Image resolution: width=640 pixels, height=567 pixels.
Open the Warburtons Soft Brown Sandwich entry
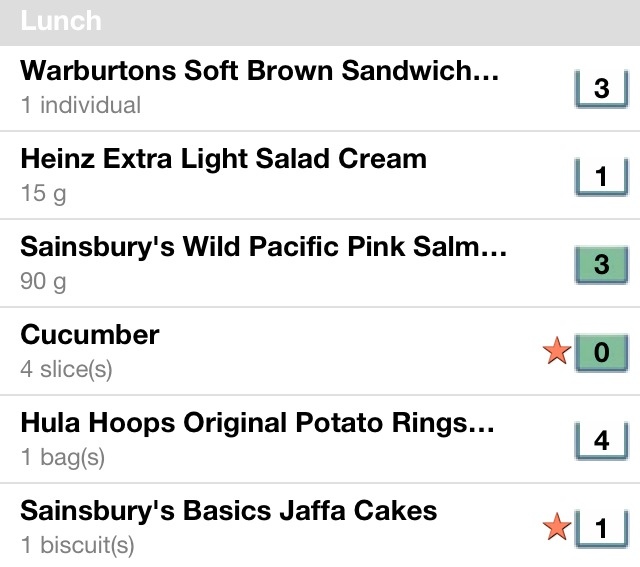coord(260,87)
